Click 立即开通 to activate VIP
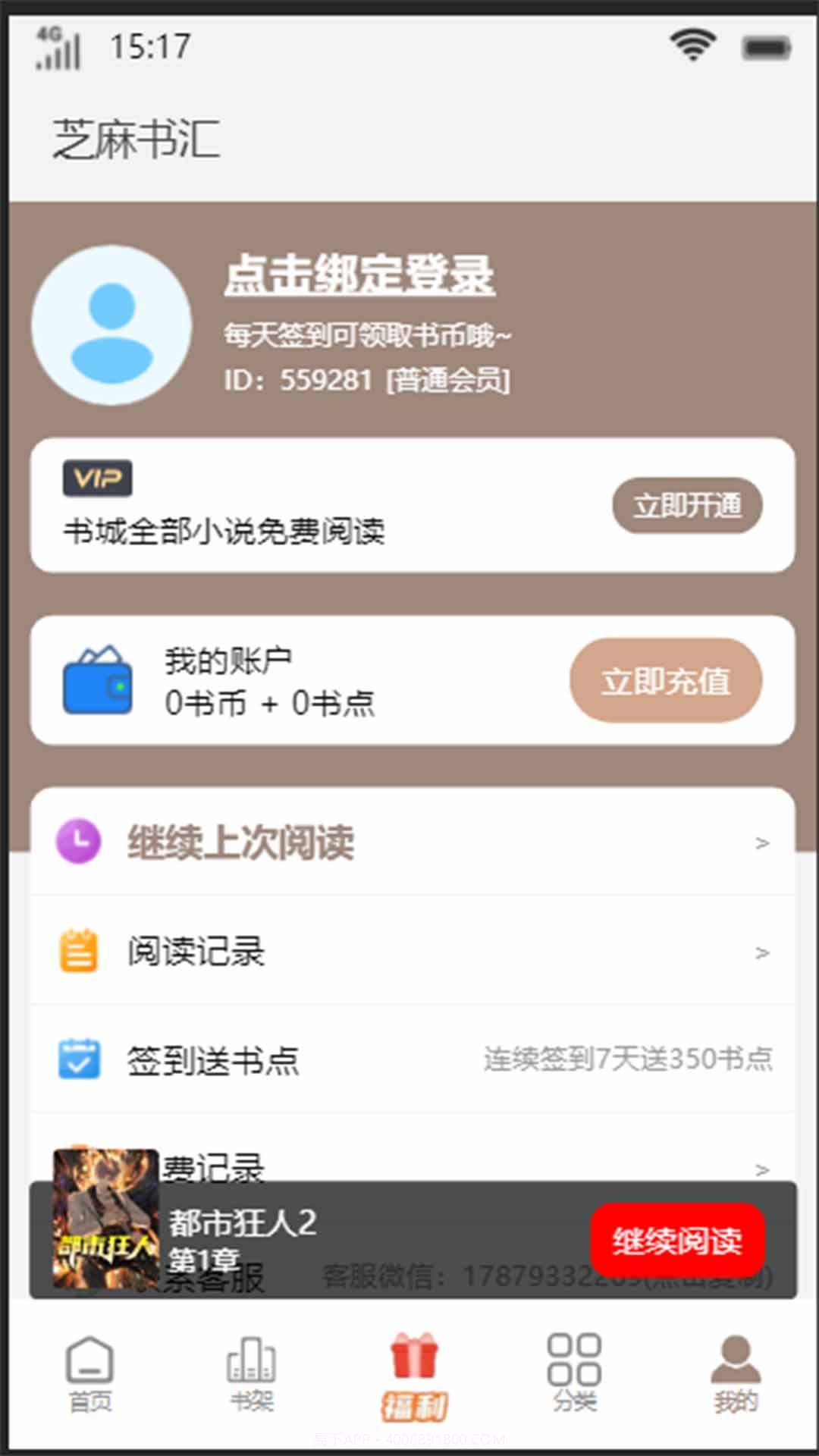The width and height of the screenshot is (819, 1456). 687,507
